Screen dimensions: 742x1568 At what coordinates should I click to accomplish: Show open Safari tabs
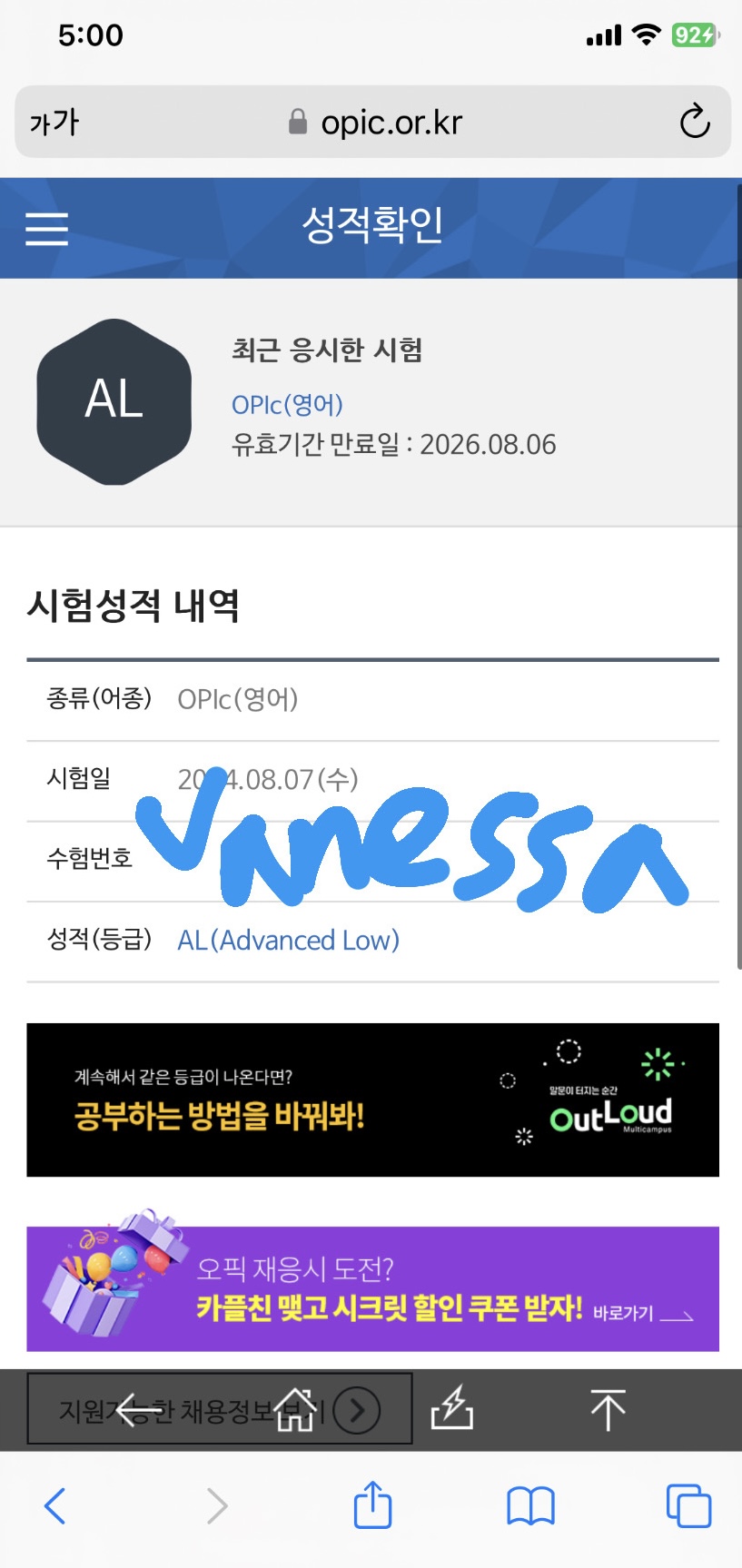pos(688,1505)
